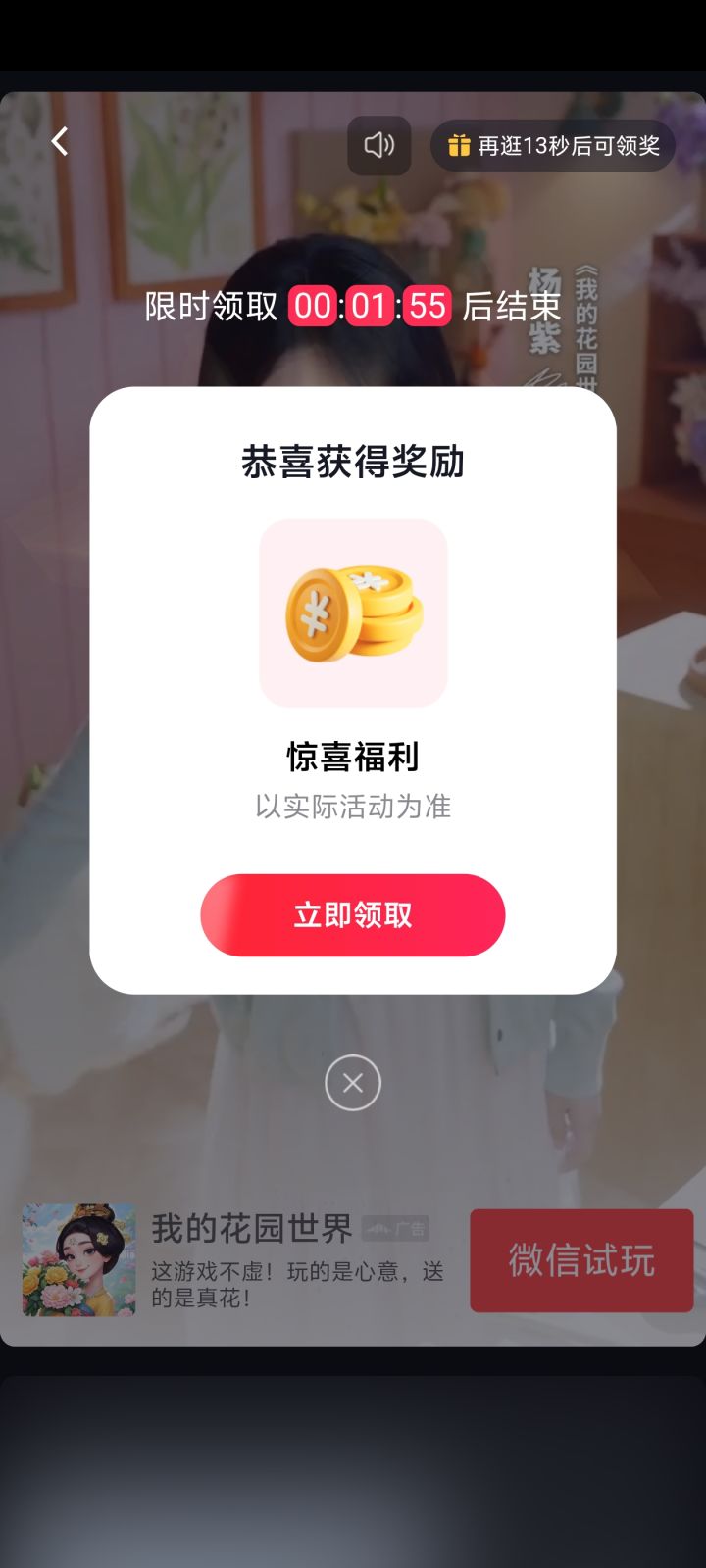Tap the gift box icon in reward banner
This screenshot has width=706, height=1568.
(457, 144)
